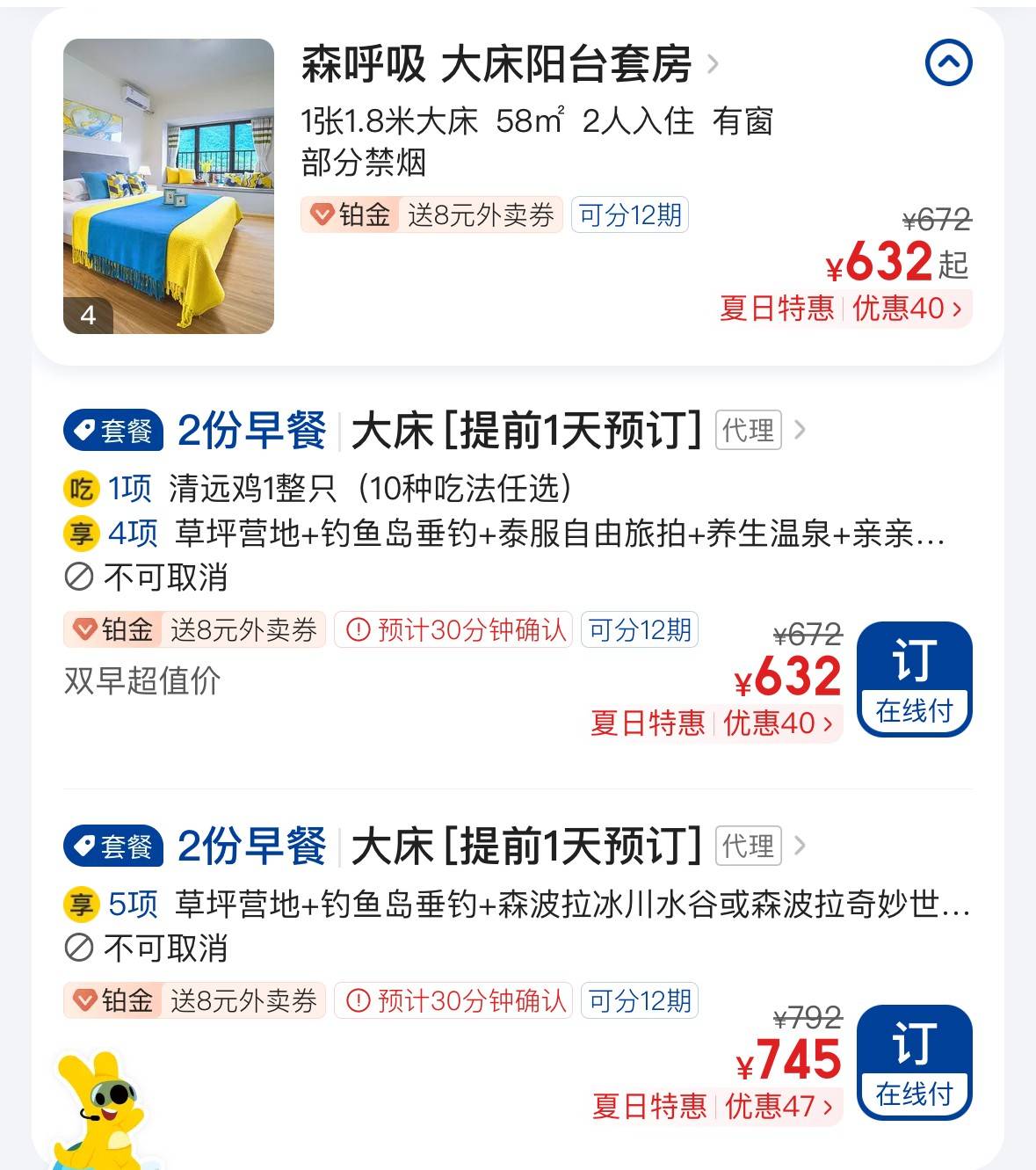Open 夏日特惠 优惠40 details in room header

click(x=844, y=309)
